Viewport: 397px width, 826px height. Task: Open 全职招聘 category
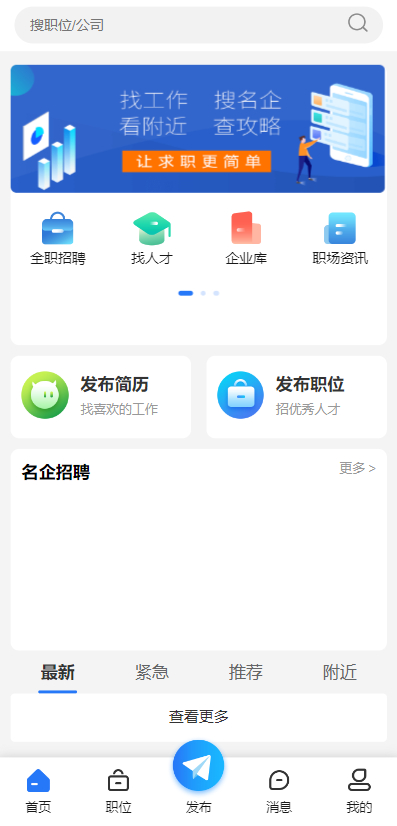(x=57, y=239)
